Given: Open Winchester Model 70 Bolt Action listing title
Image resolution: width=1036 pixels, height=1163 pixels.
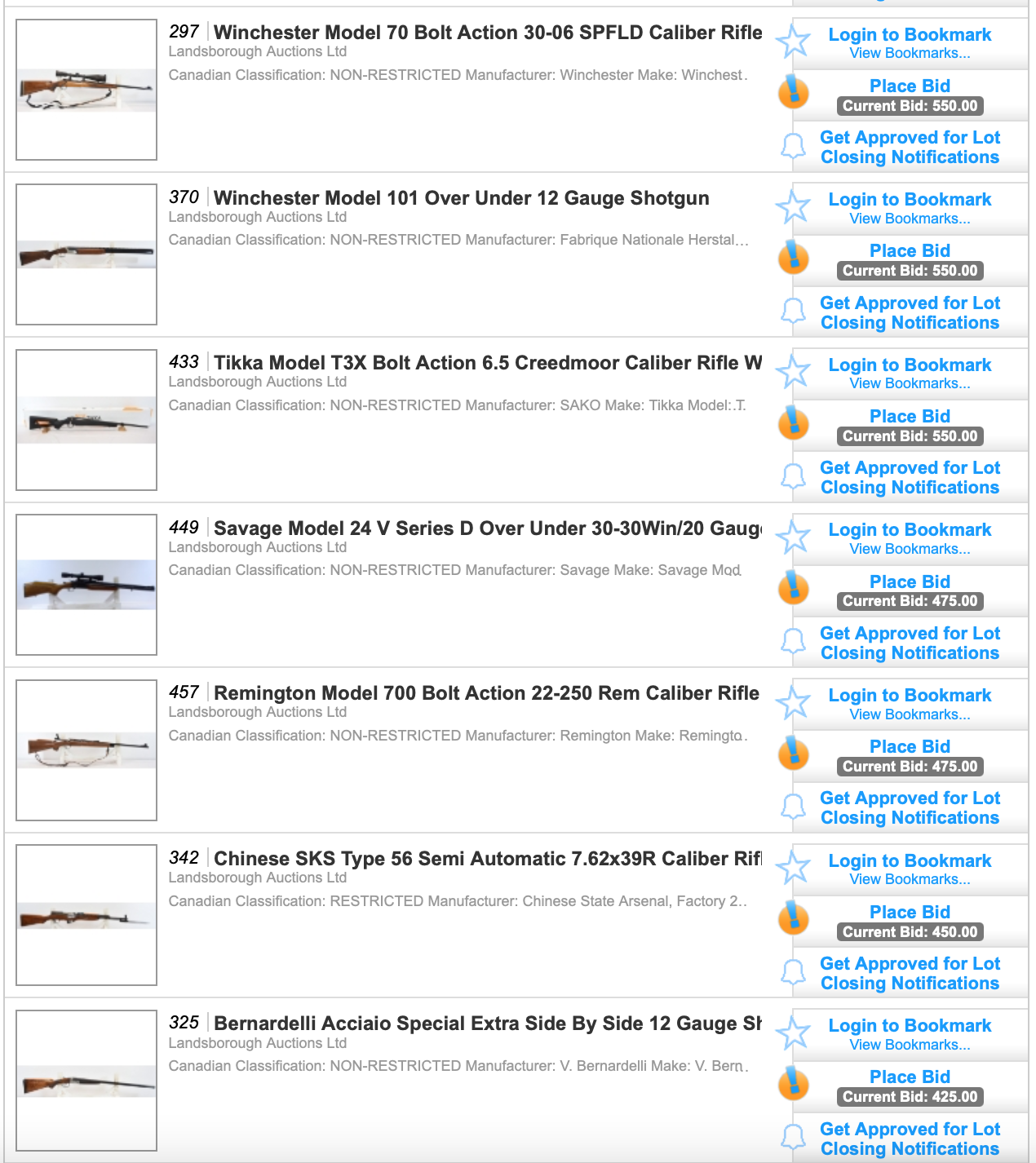Looking at the screenshot, I should click(x=487, y=33).
